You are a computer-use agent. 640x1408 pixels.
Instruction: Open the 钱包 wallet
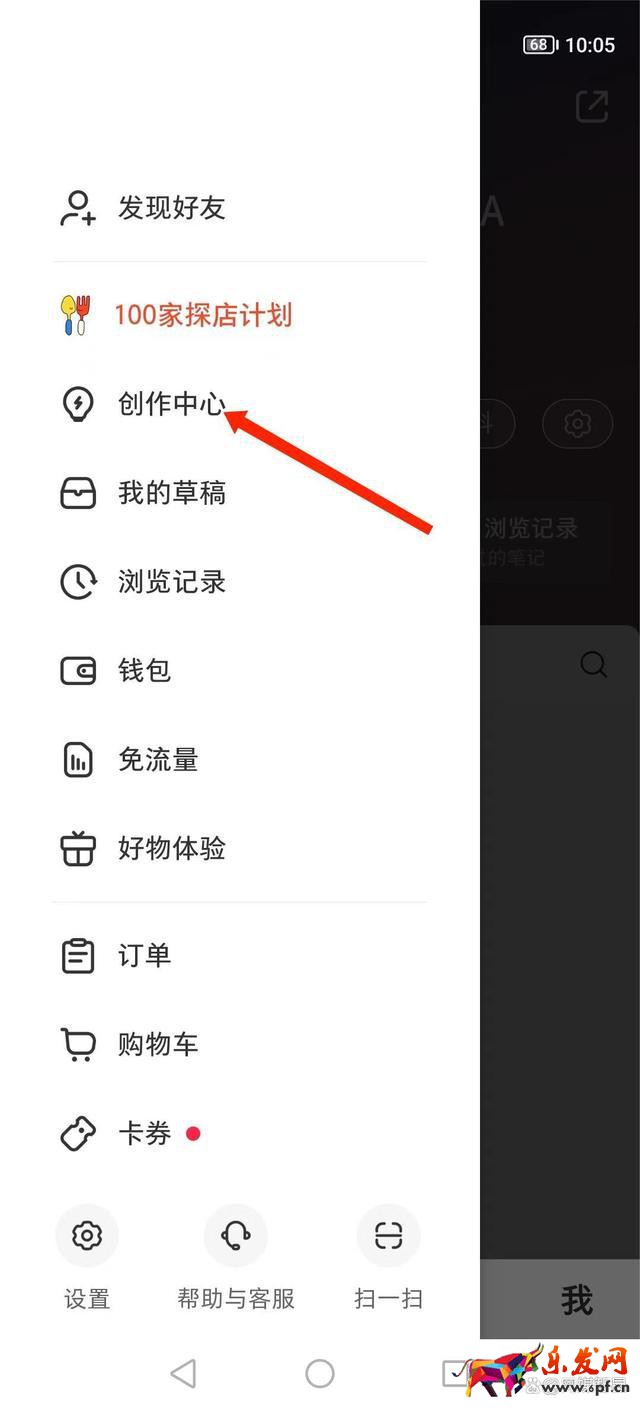[x=144, y=670]
